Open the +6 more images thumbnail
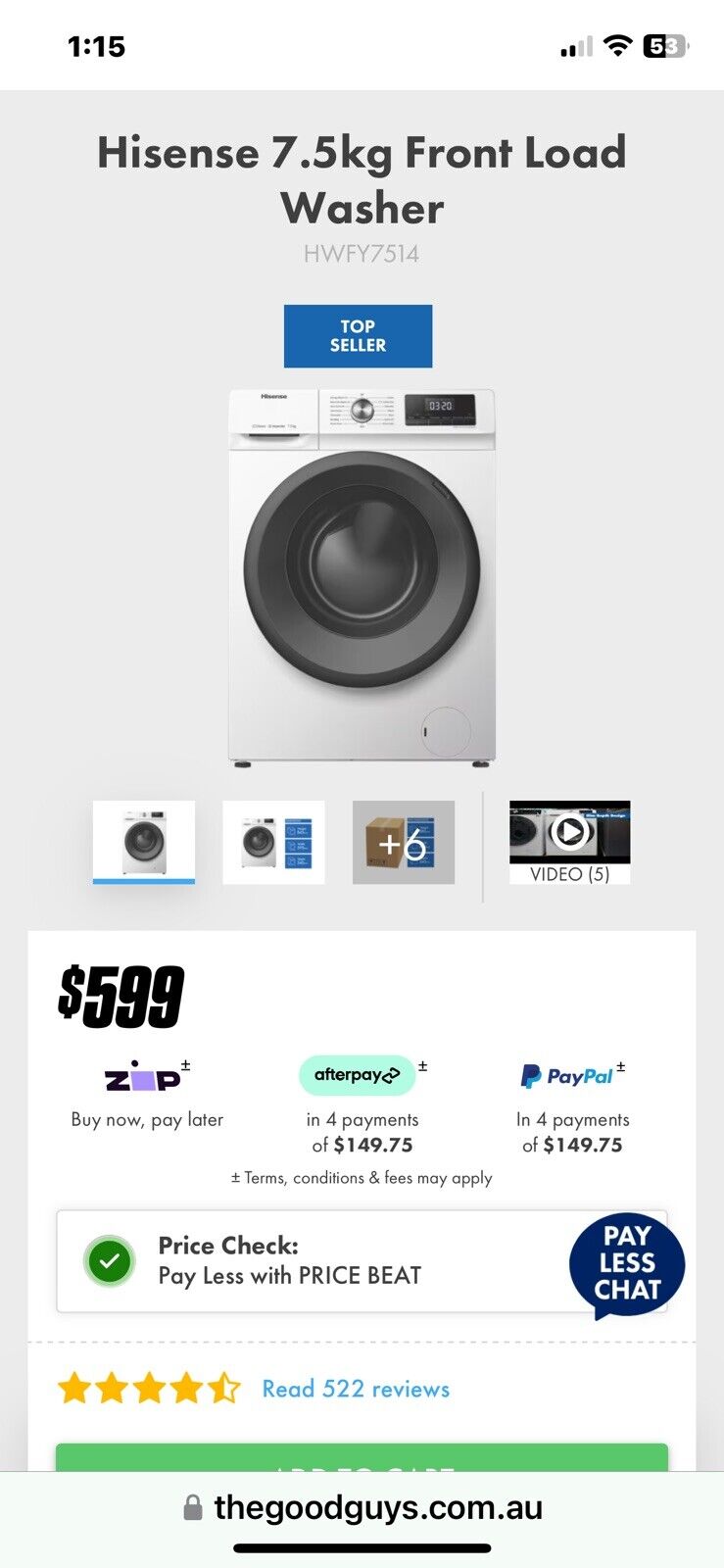The width and height of the screenshot is (724, 1568). (x=403, y=842)
